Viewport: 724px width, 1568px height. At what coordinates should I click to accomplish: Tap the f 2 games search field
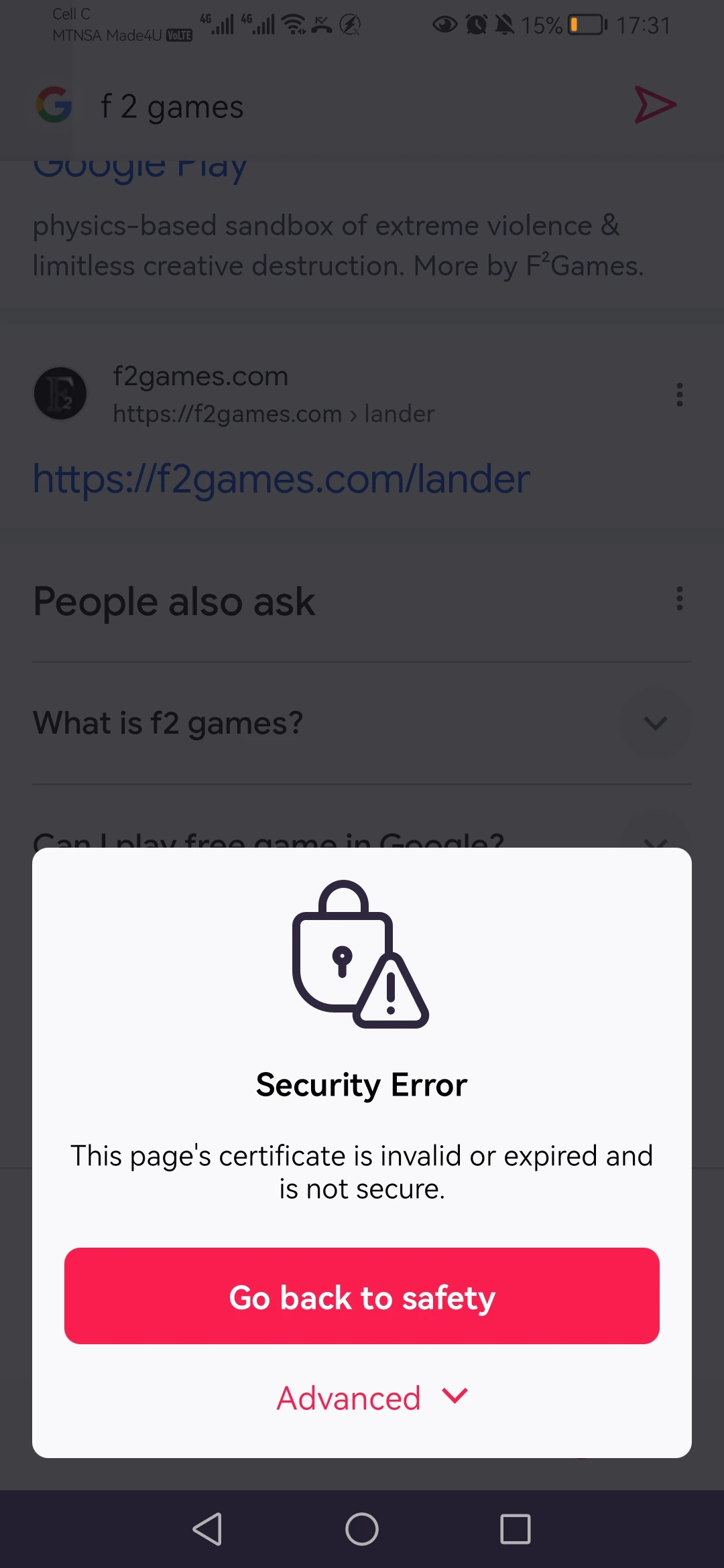coord(268,106)
